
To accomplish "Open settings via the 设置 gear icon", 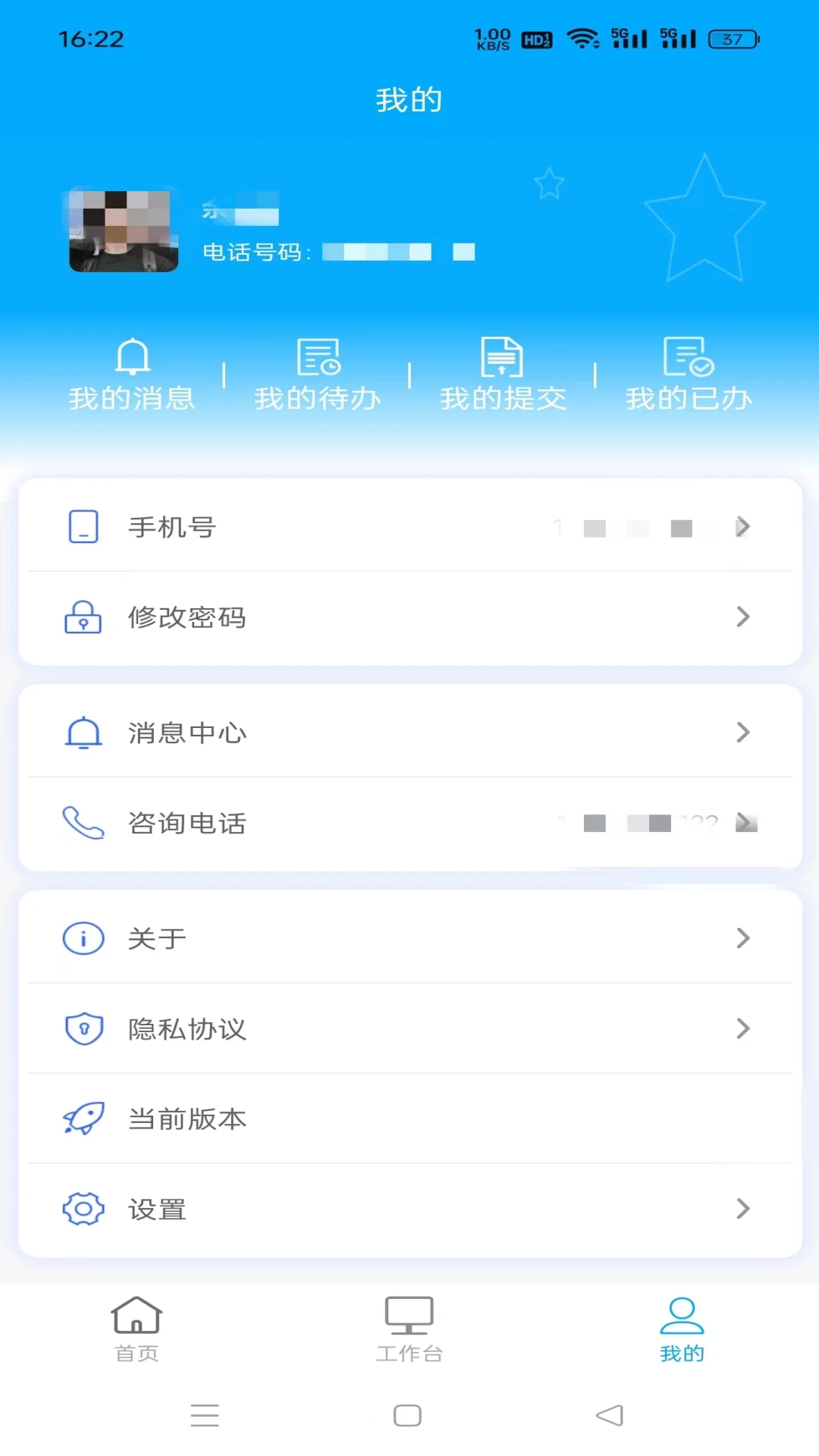I will (82, 1210).
